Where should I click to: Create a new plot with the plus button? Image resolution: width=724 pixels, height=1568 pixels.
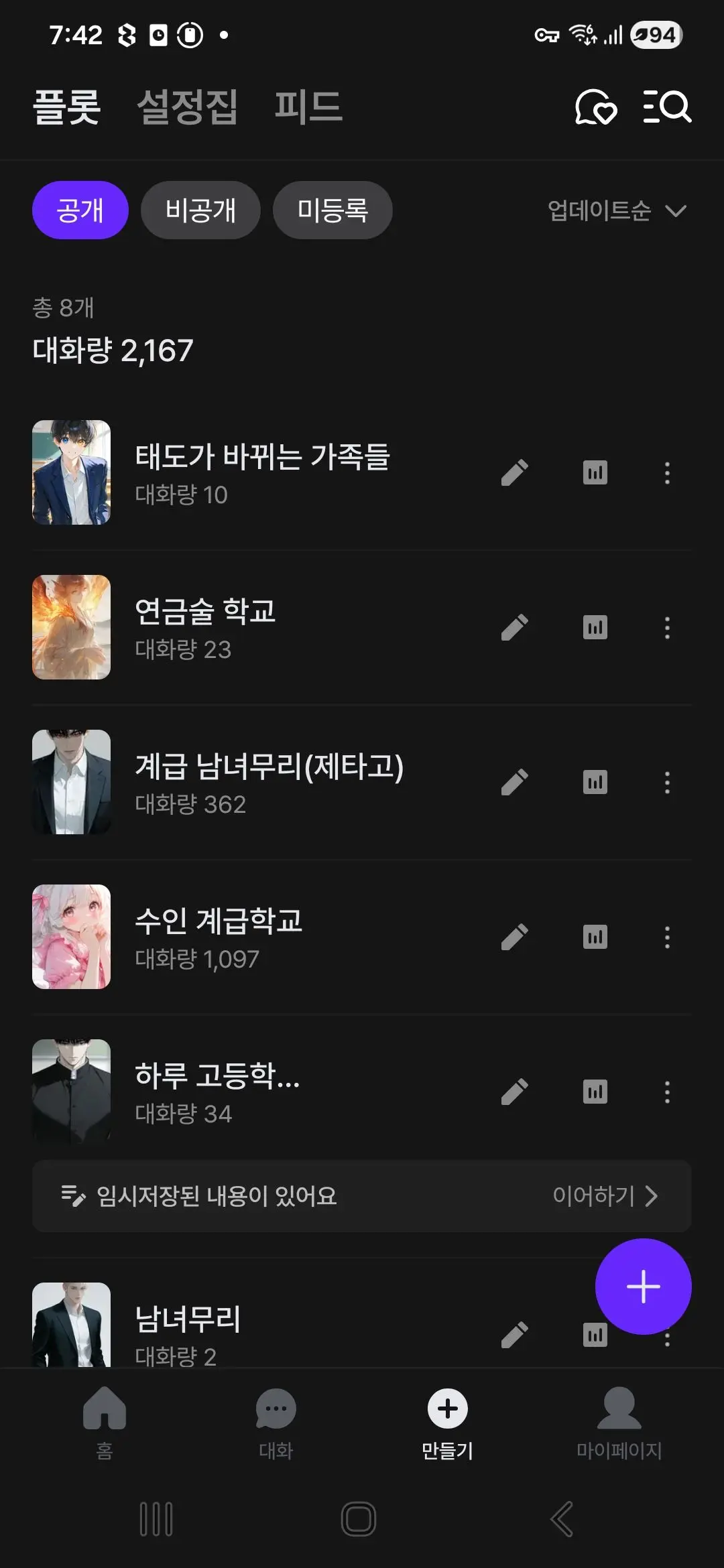(x=644, y=1287)
